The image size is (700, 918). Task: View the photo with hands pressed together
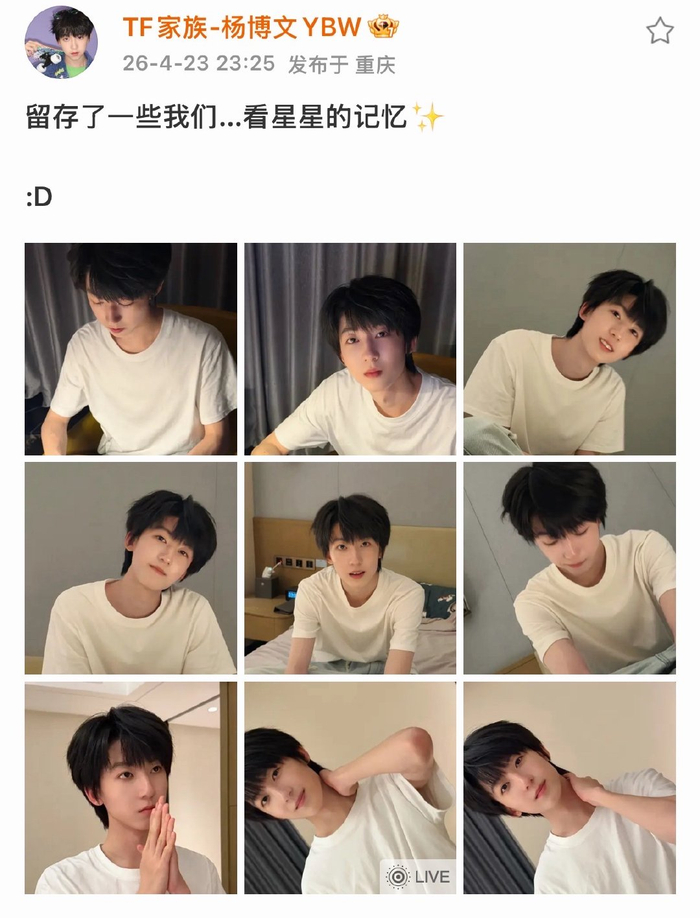coord(131,787)
